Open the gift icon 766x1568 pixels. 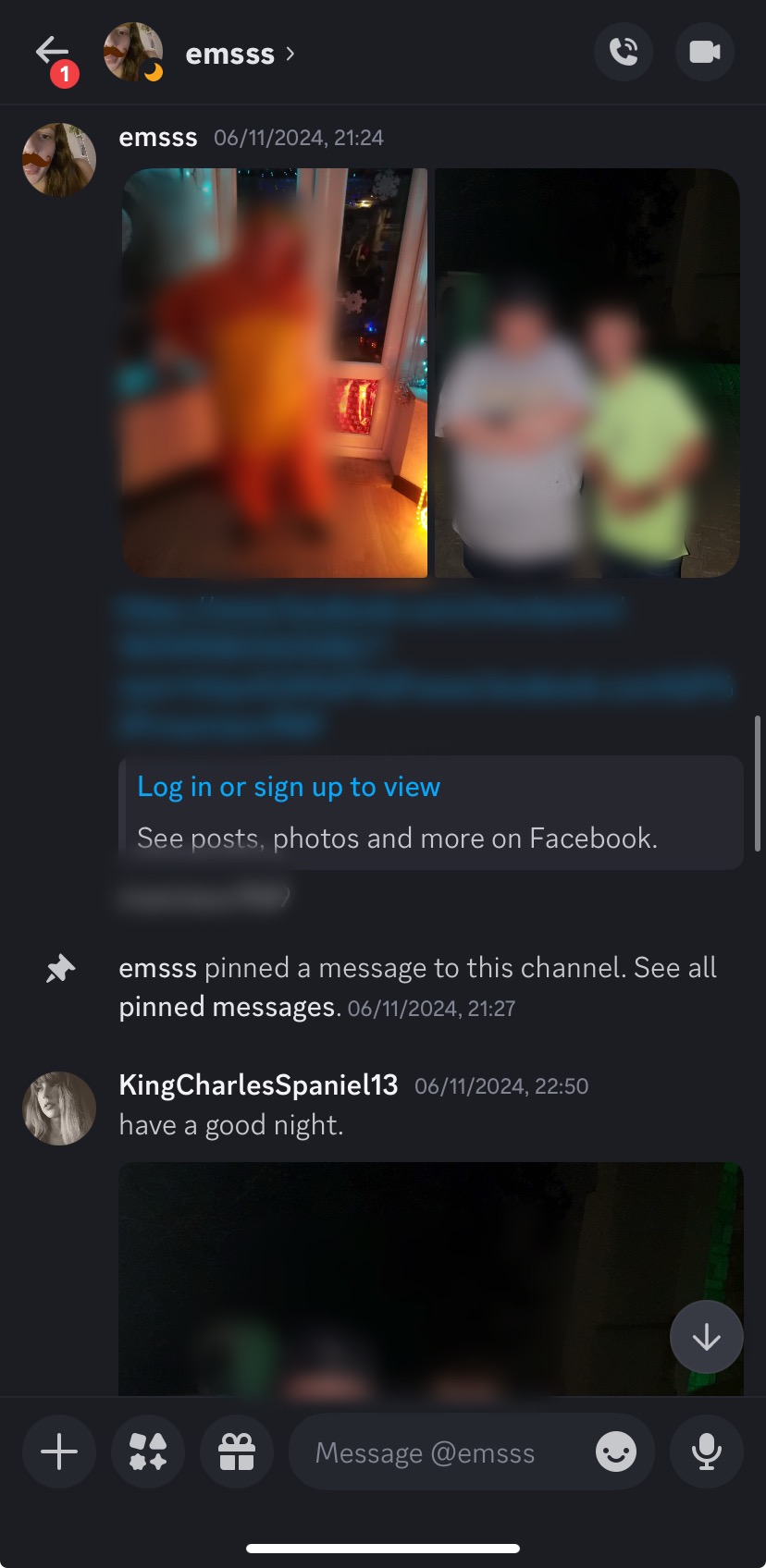[x=237, y=1452]
